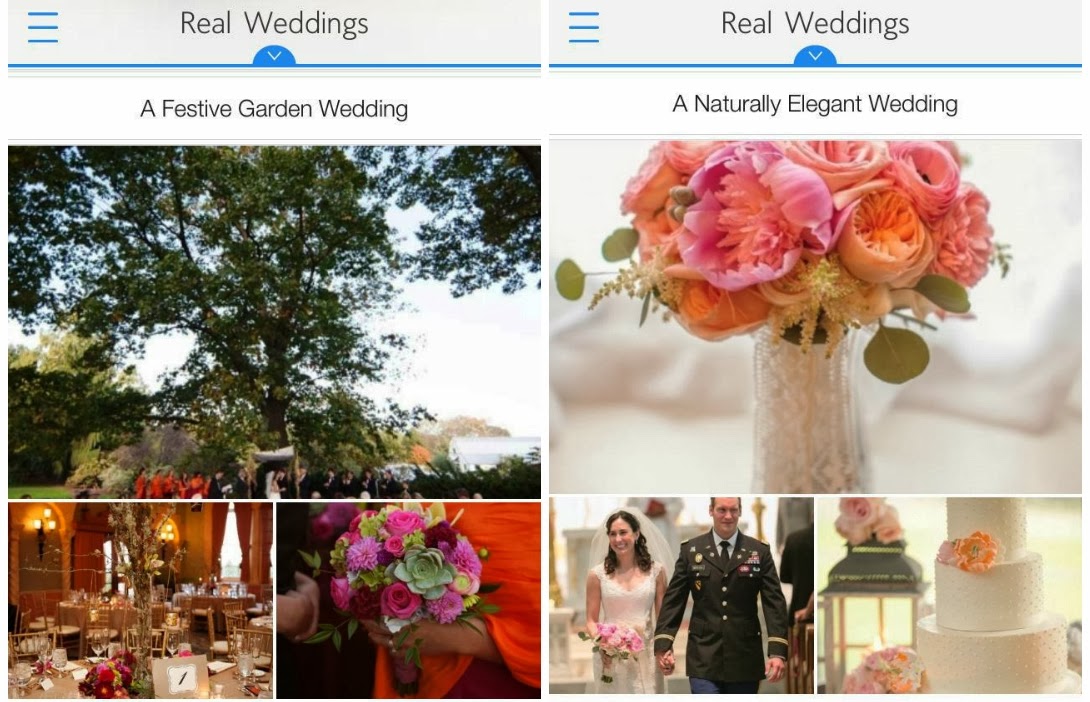
Task: Open the menu on the Festive Garden Wedding screen
Action: pyautogui.click(x=43, y=27)
